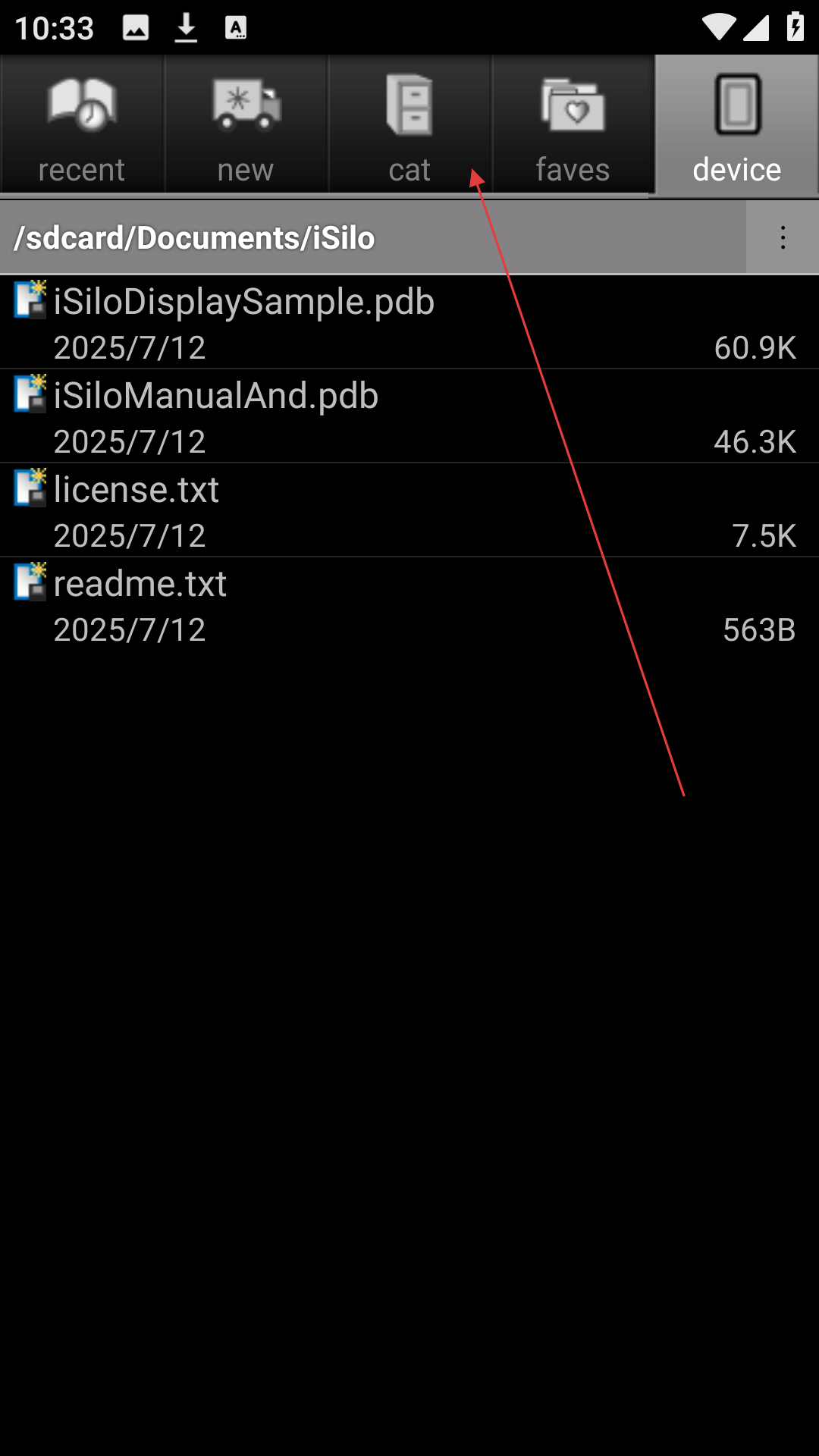Switch to the recent tab
This screenshot has width=819, height=1456.
coord(82,124)
